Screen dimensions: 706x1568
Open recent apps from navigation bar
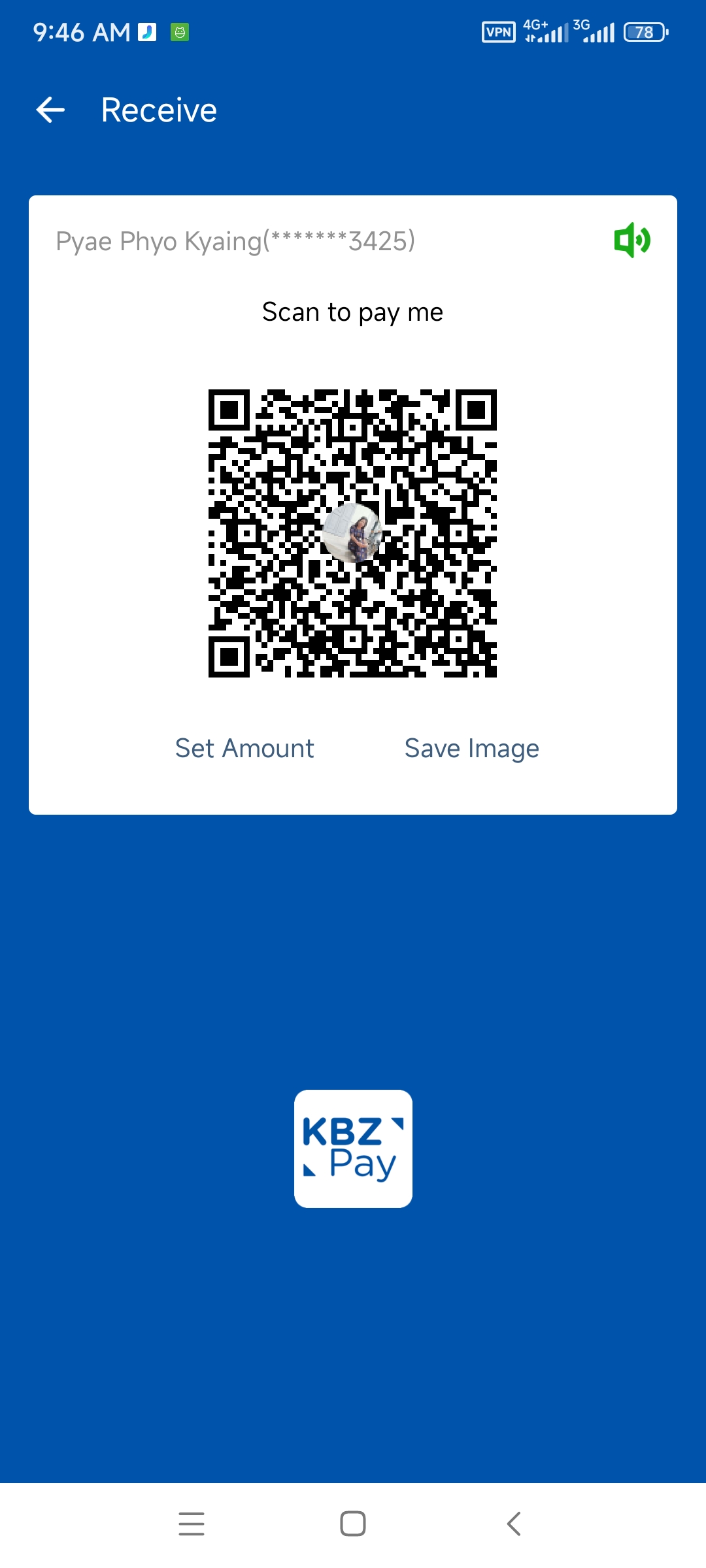pos(192,1524)
